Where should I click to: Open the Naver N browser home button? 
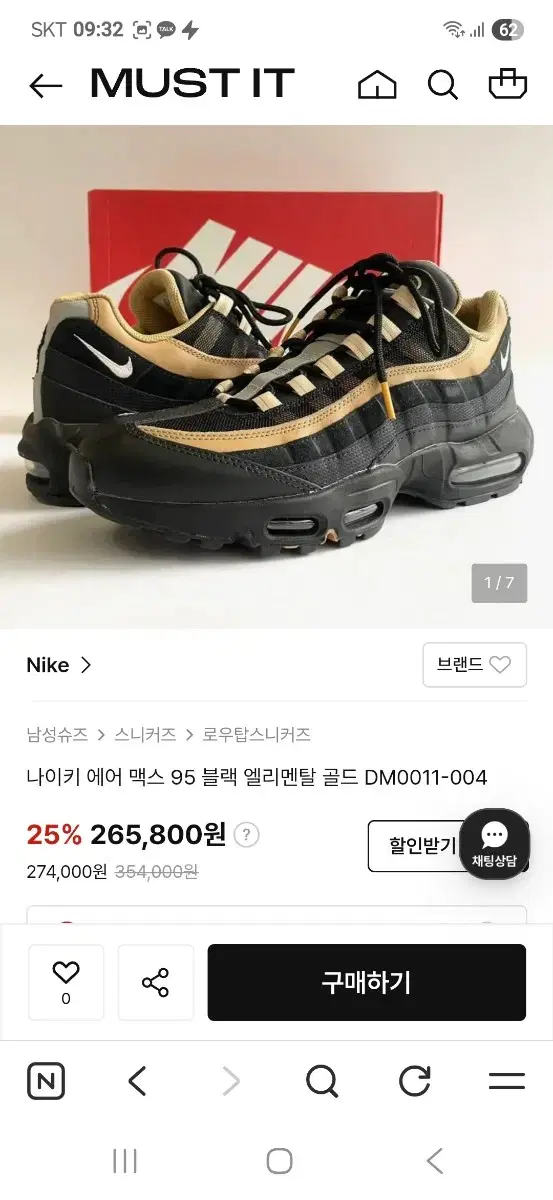pyautogui.click(x=46, y=1081)
